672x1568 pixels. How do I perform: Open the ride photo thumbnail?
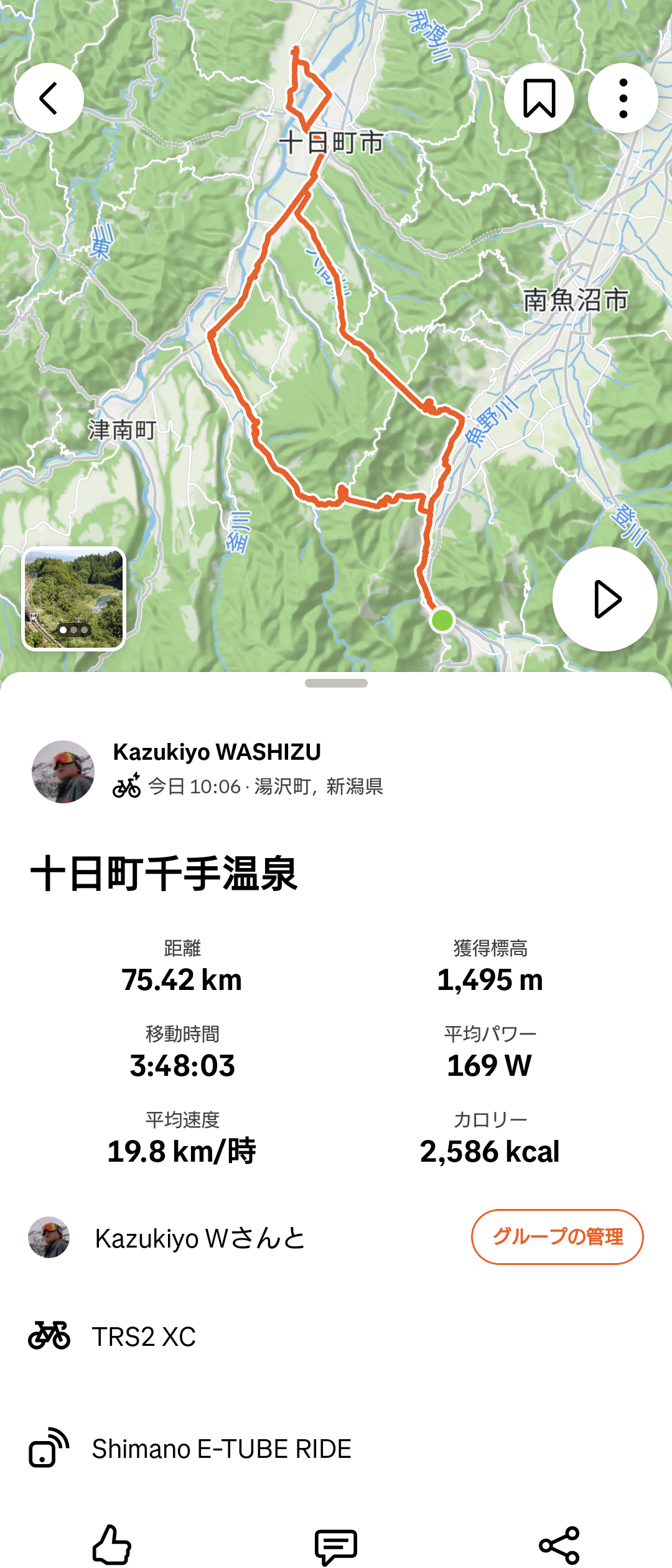pyautogui.click(x=74, y=599)
